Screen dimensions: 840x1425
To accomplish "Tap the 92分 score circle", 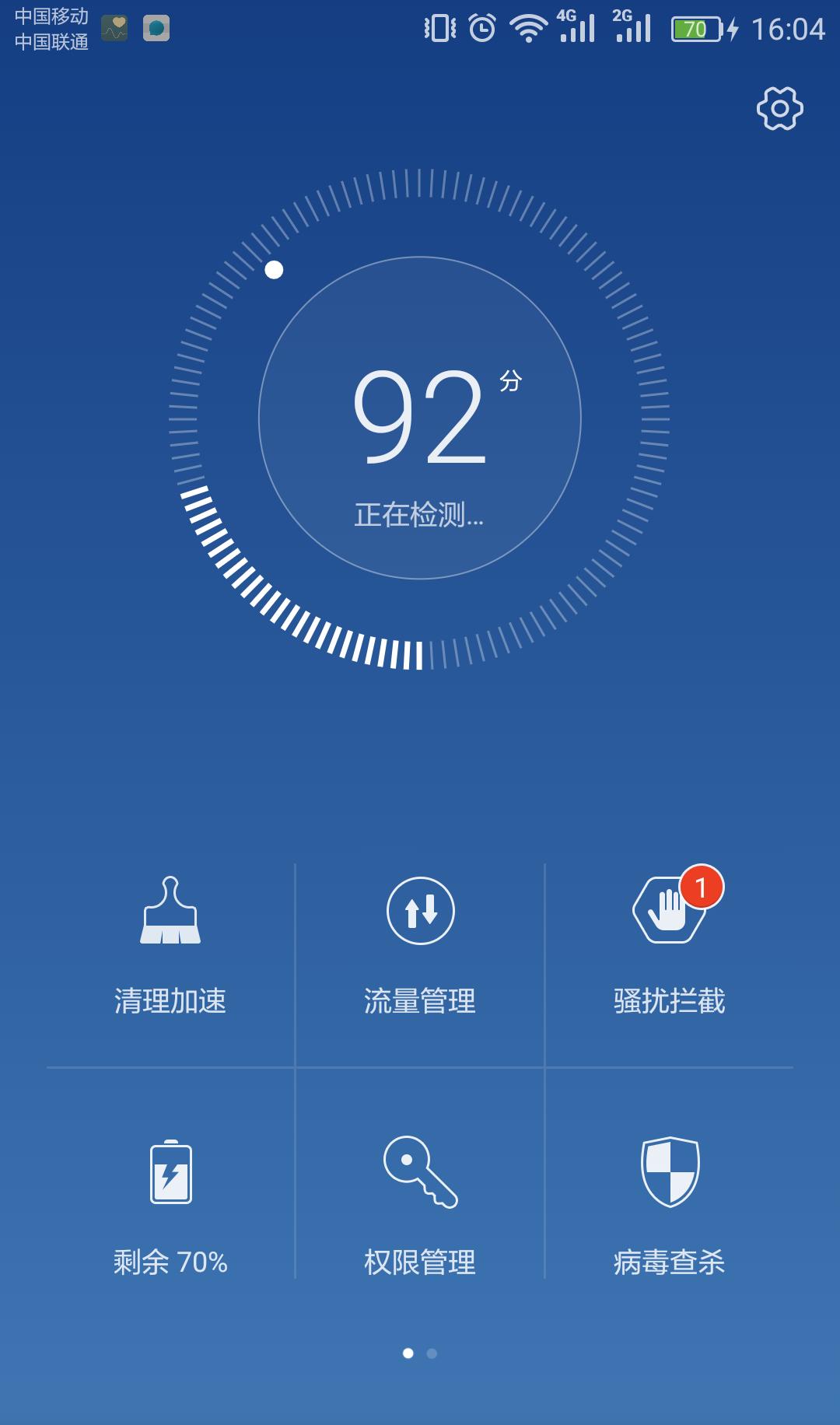I will coord(420,418).
